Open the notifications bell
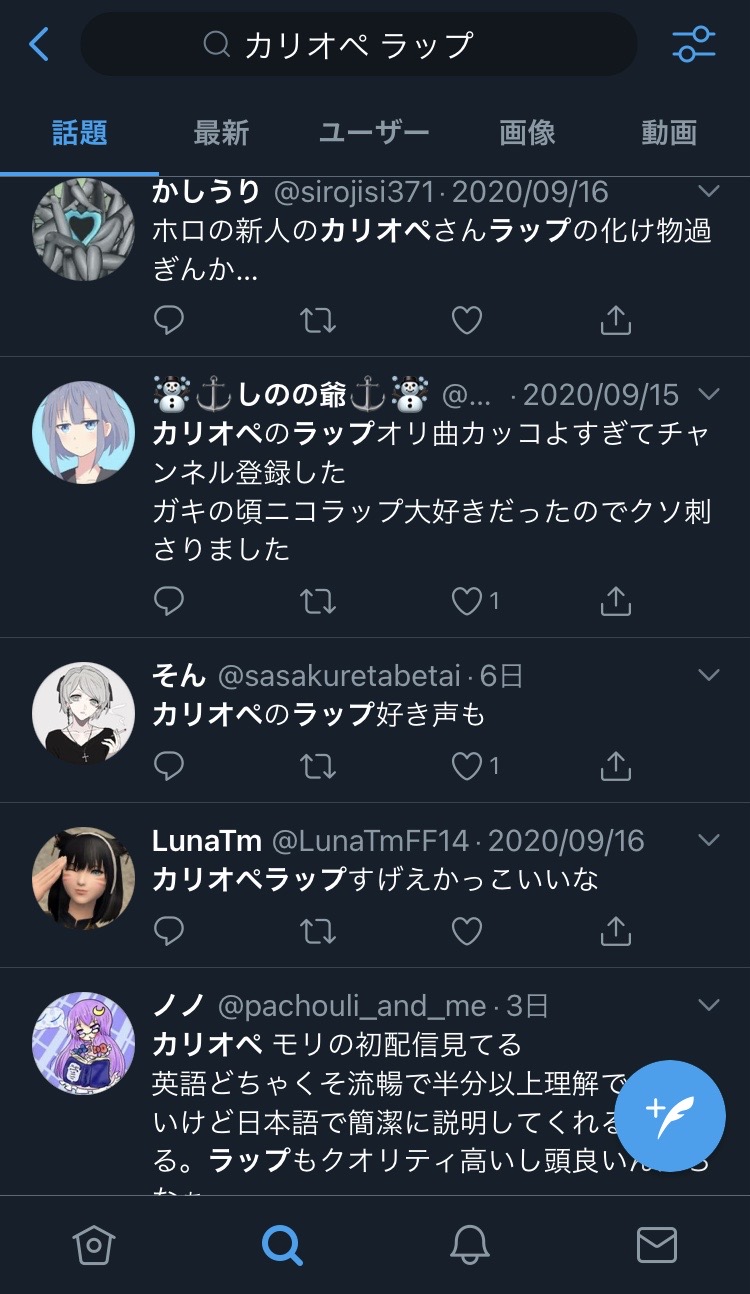 point(470,1245)
